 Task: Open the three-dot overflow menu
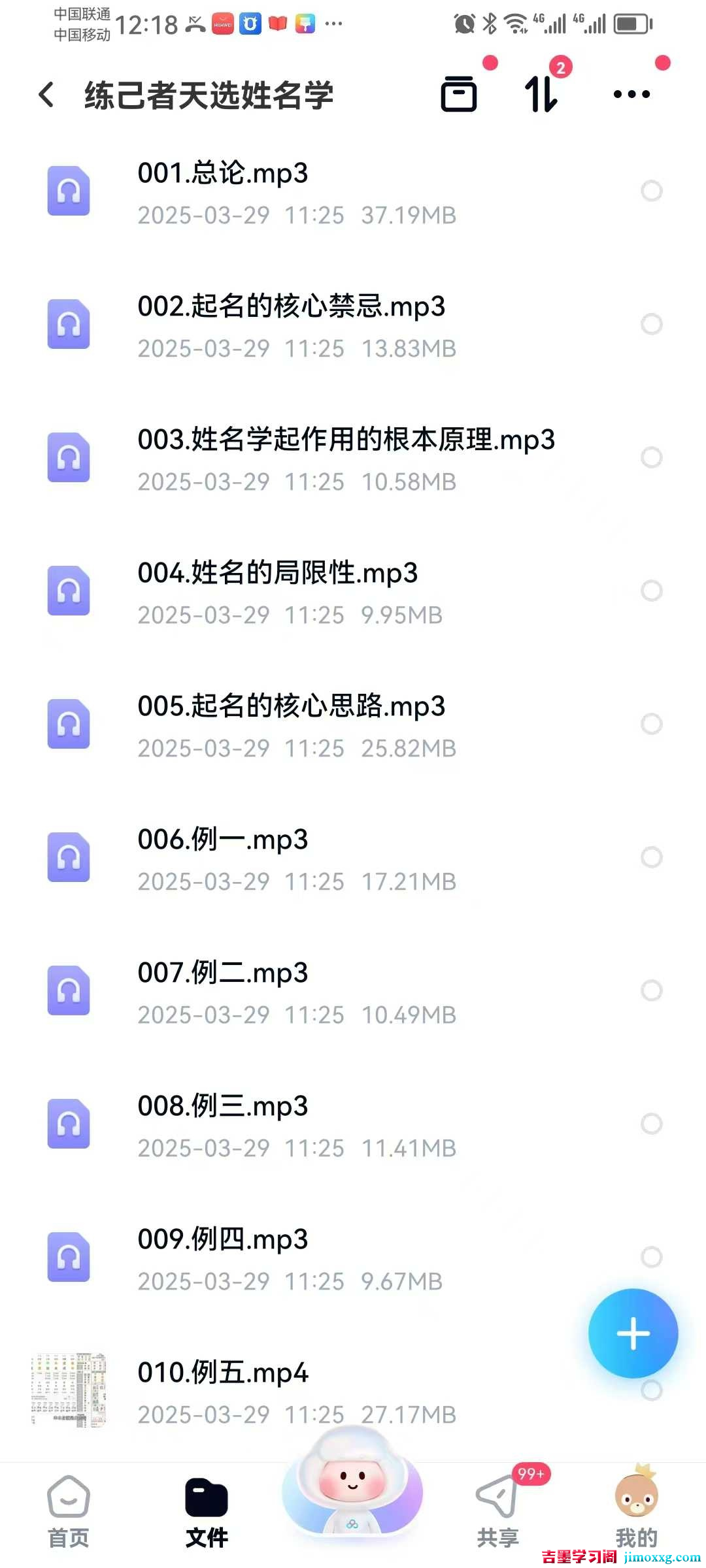(x=631, y=93)
